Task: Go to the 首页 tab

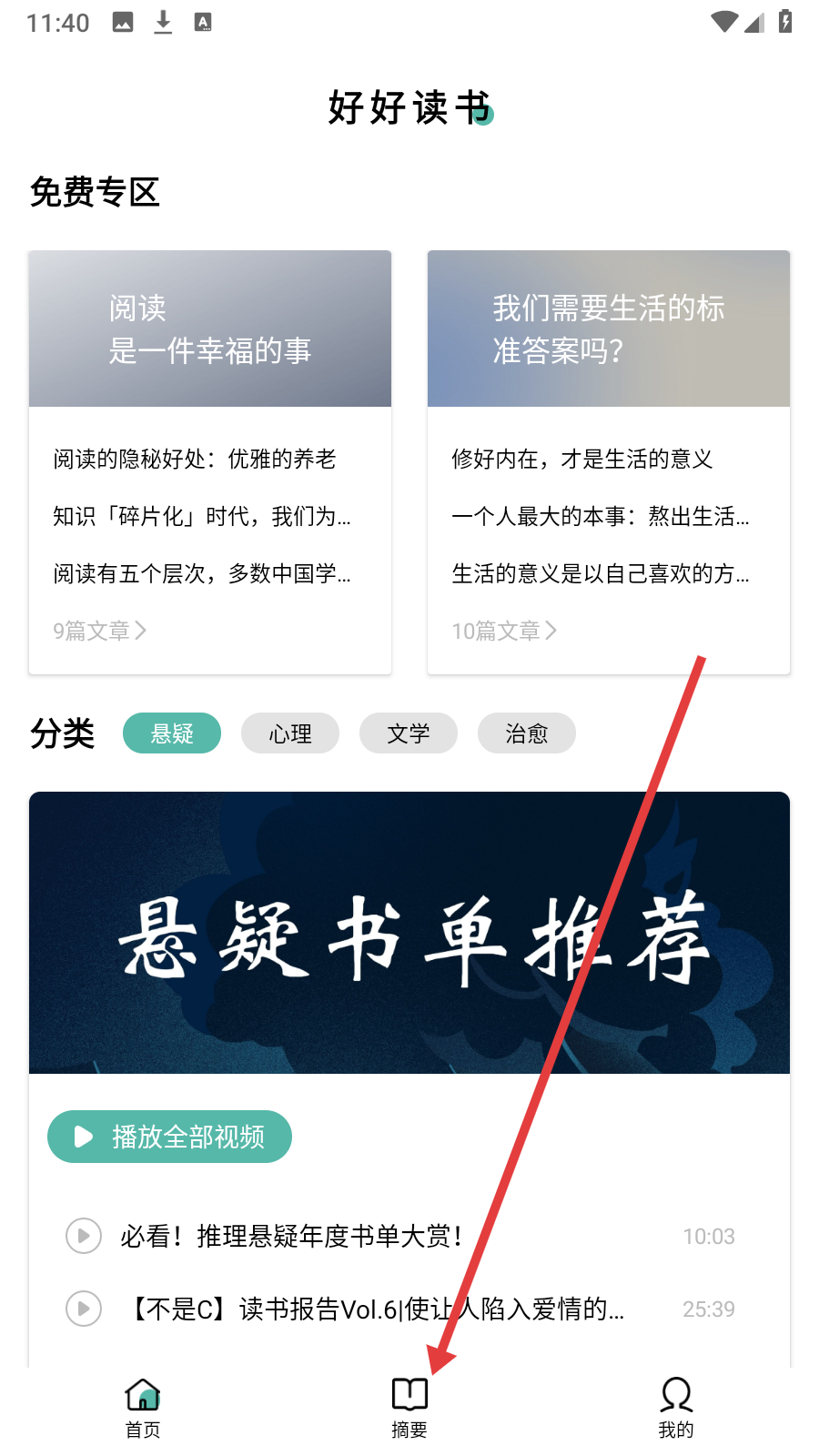Action: [x=143, y=1409]
